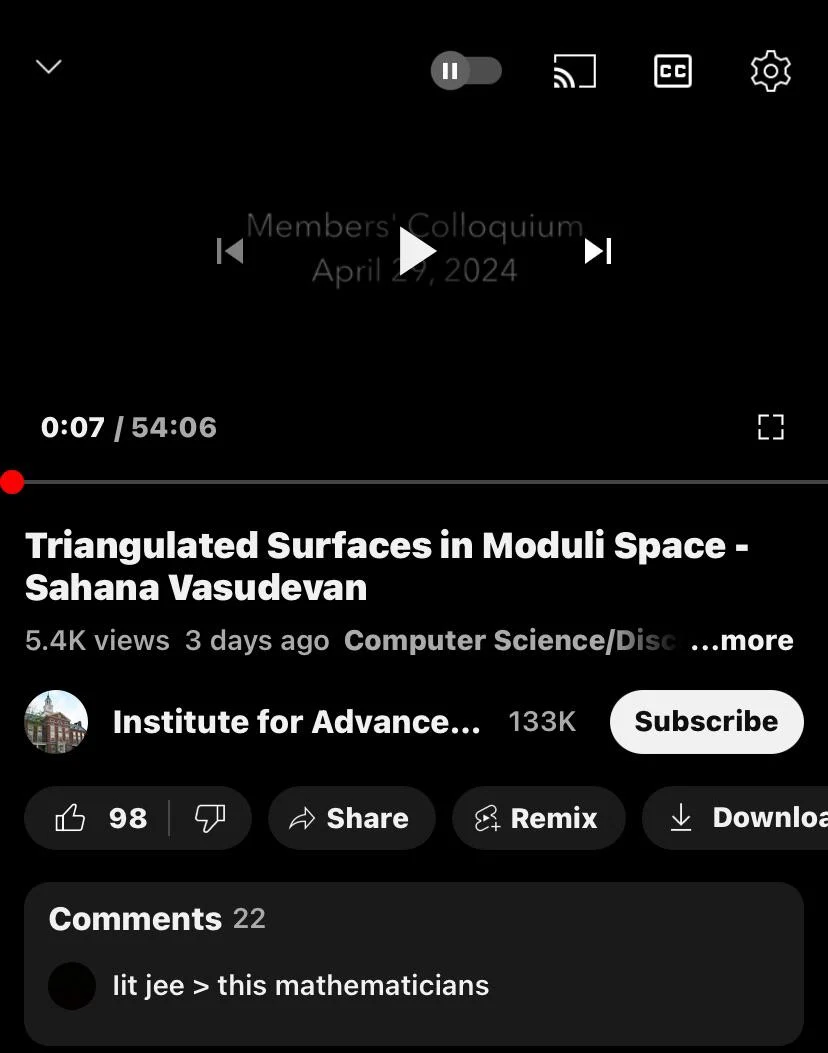Dislike this video
Viewport: 828px width, 1053px height.
(210, 818)
